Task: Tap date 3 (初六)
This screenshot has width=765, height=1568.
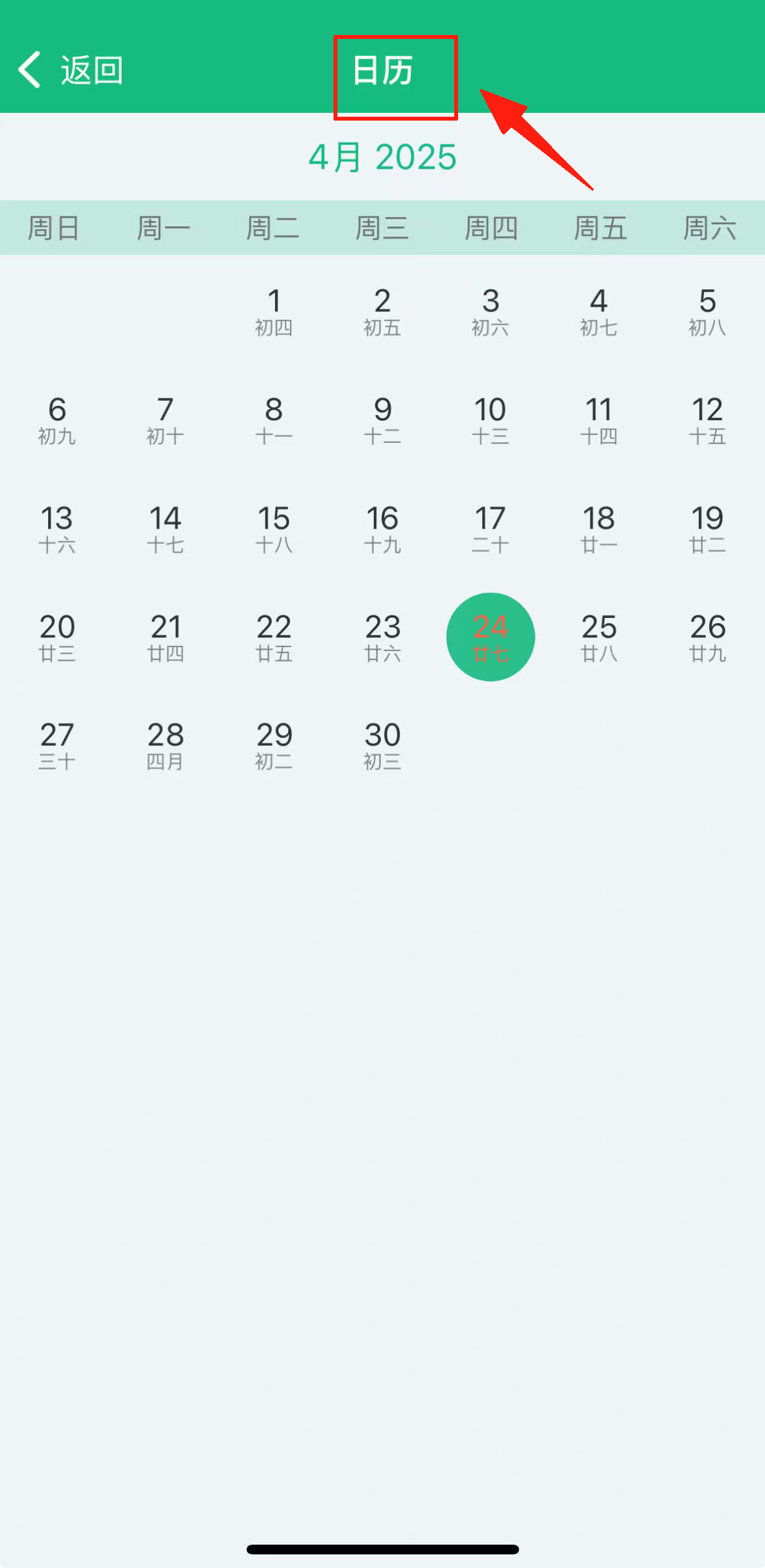Action: [x=491, y=311]
